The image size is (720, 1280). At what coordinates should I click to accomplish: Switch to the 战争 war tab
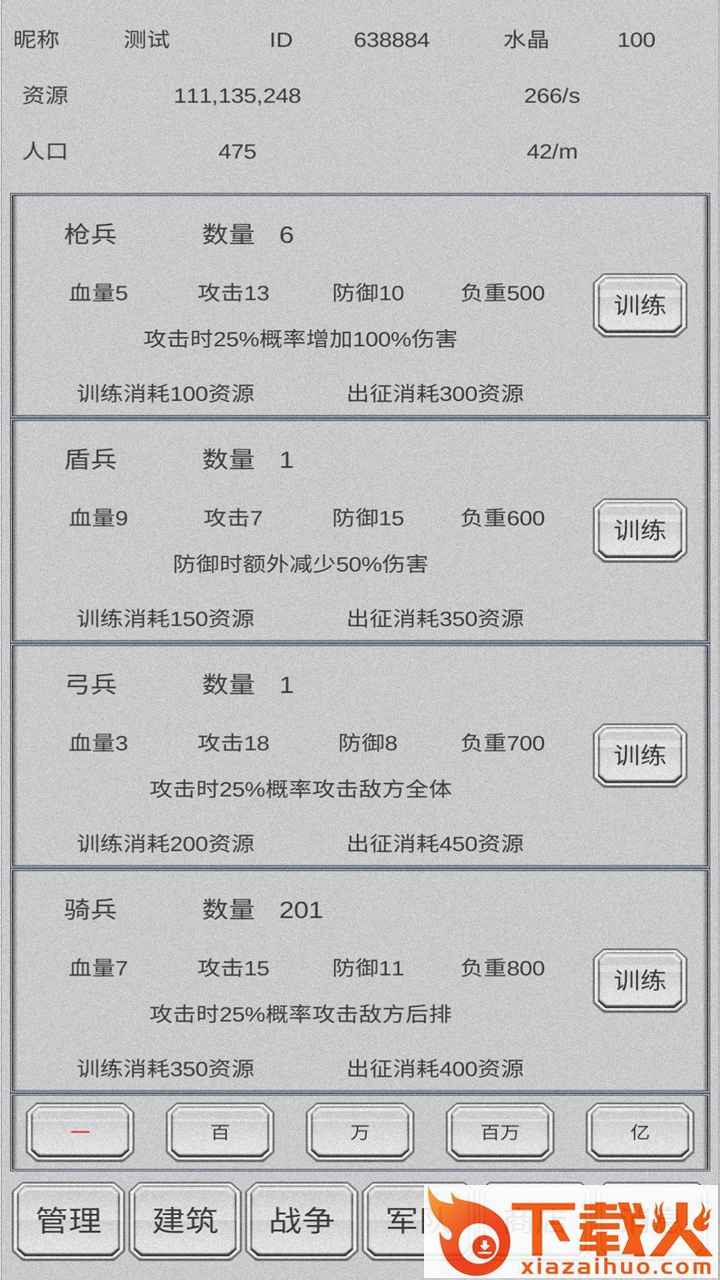click(x=301, y=1221)
